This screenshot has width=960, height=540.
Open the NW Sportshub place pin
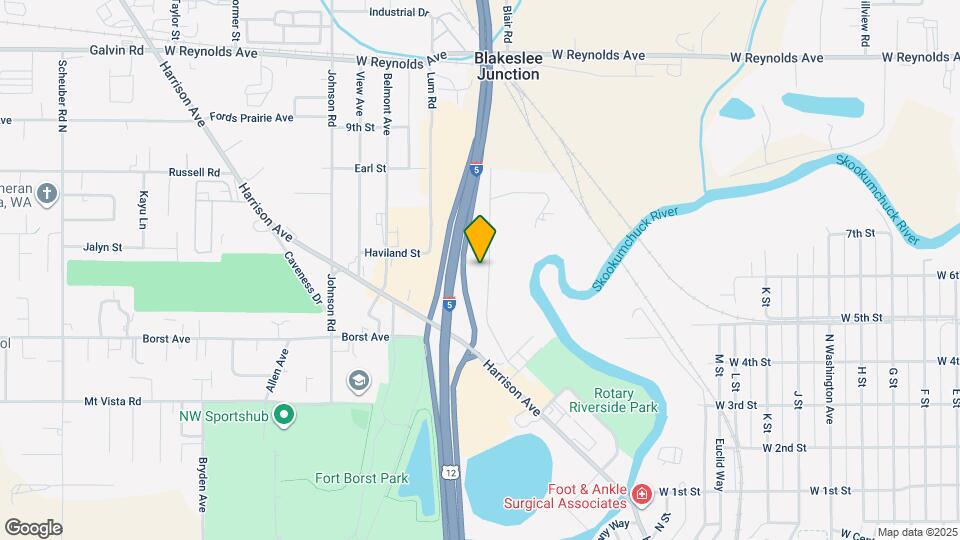point(284,414)
